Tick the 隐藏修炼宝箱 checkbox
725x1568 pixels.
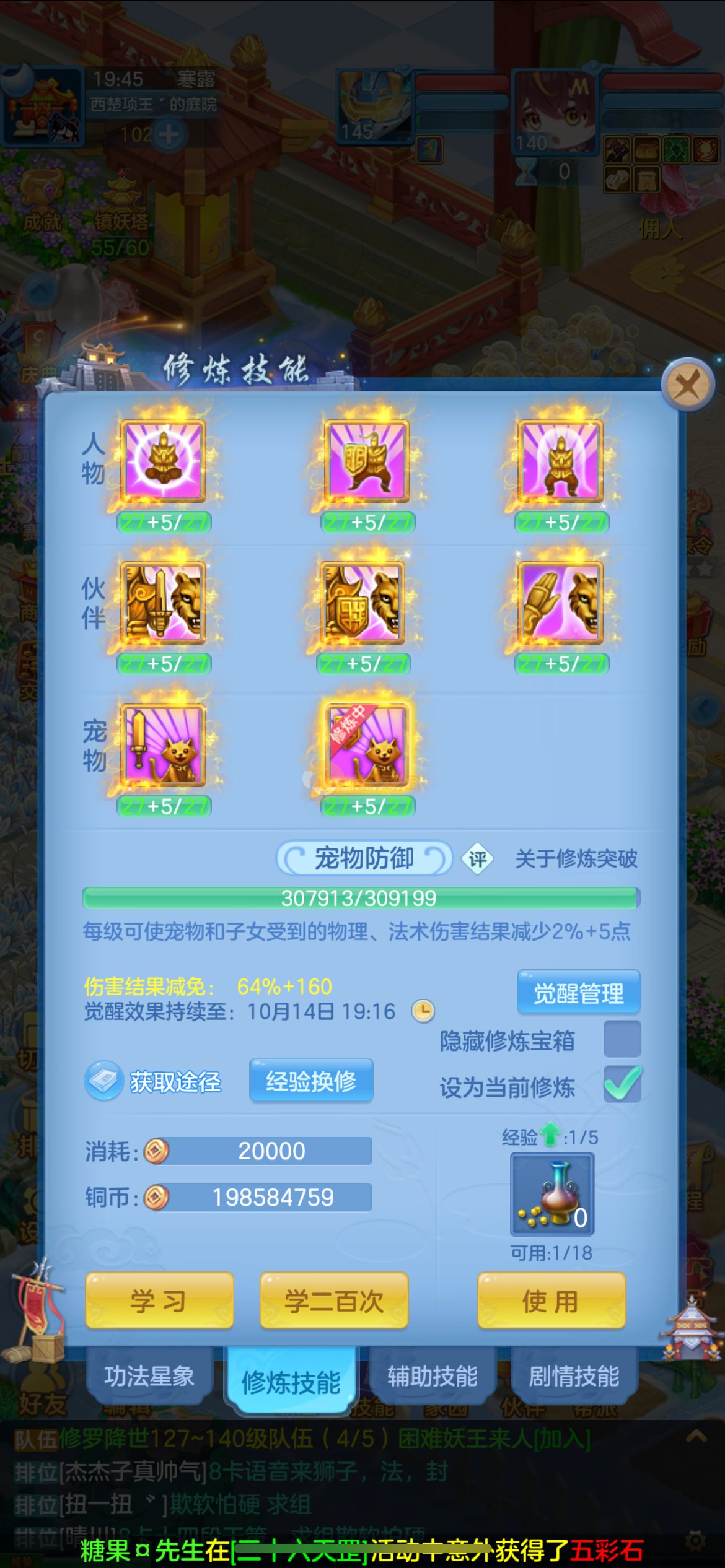(622, 1040)
